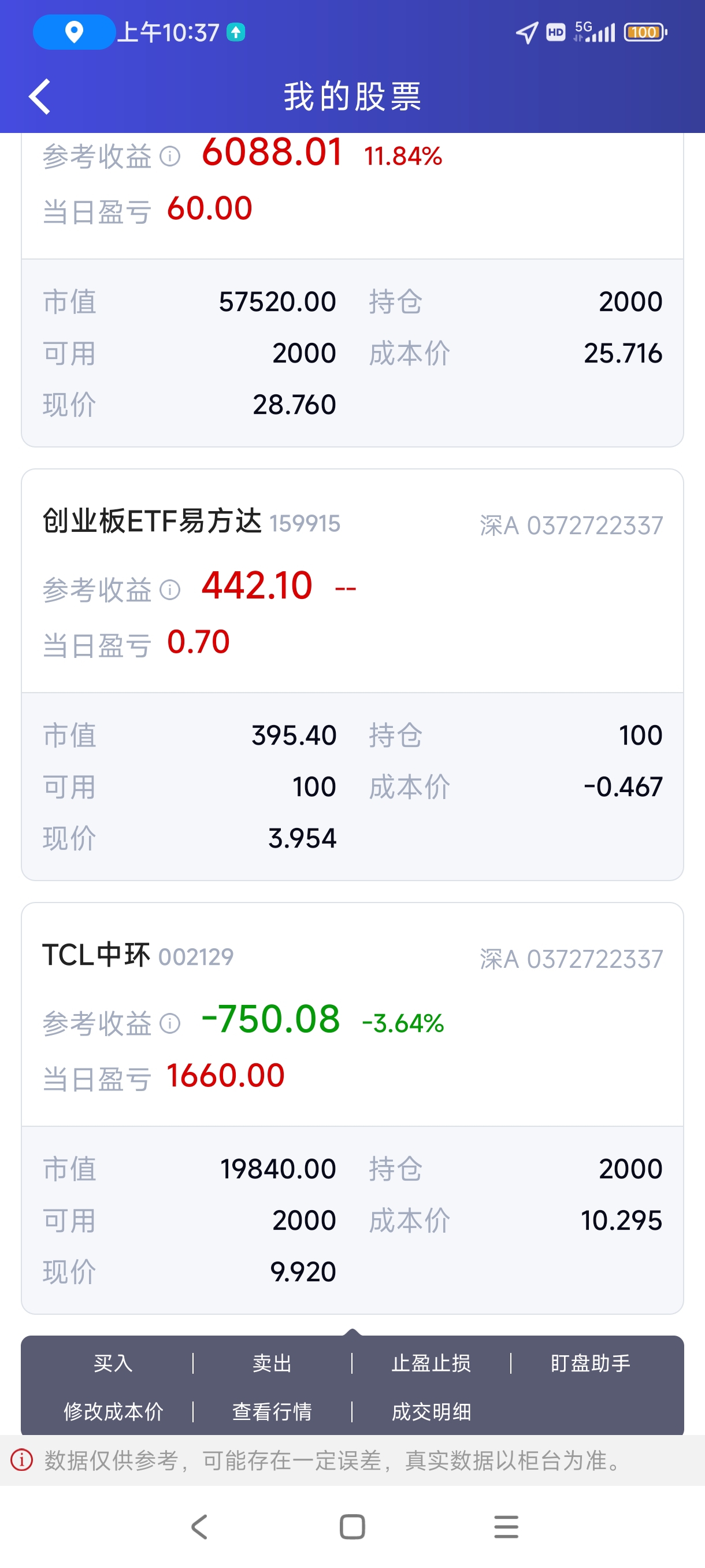Open 盯盘助手

590,1363
